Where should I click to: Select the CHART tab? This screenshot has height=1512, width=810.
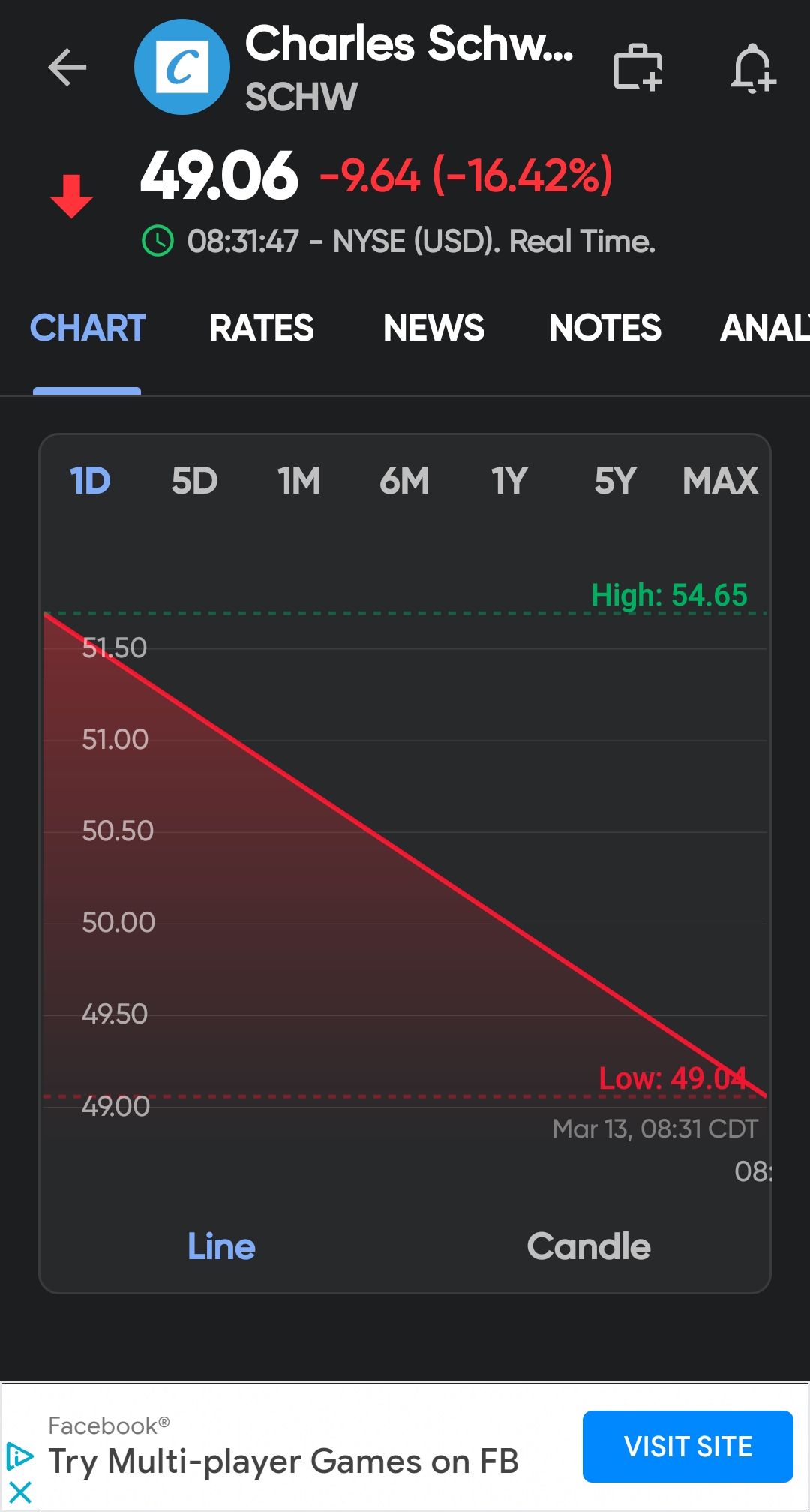88,328
